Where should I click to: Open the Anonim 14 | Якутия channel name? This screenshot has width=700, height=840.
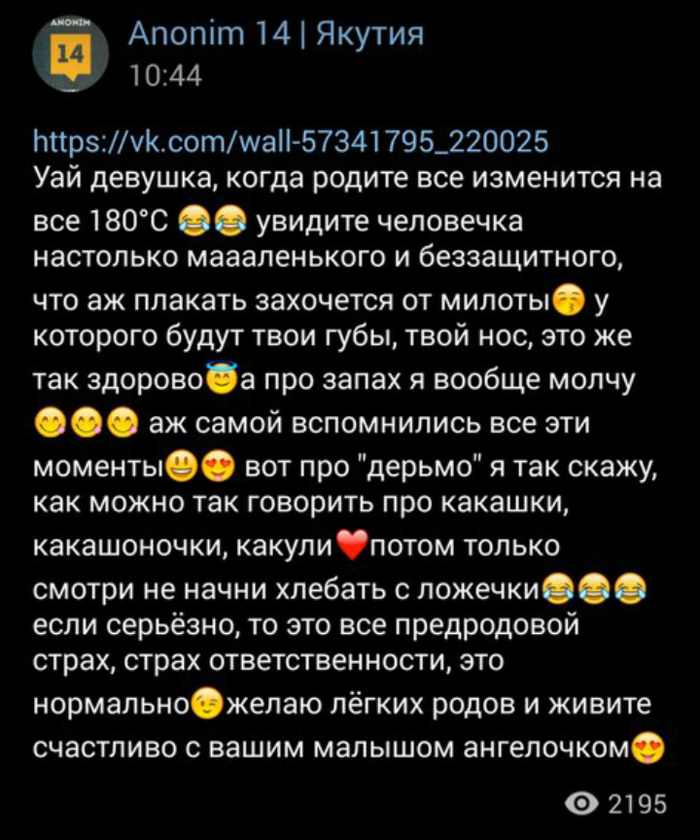[x=276, y=34]
